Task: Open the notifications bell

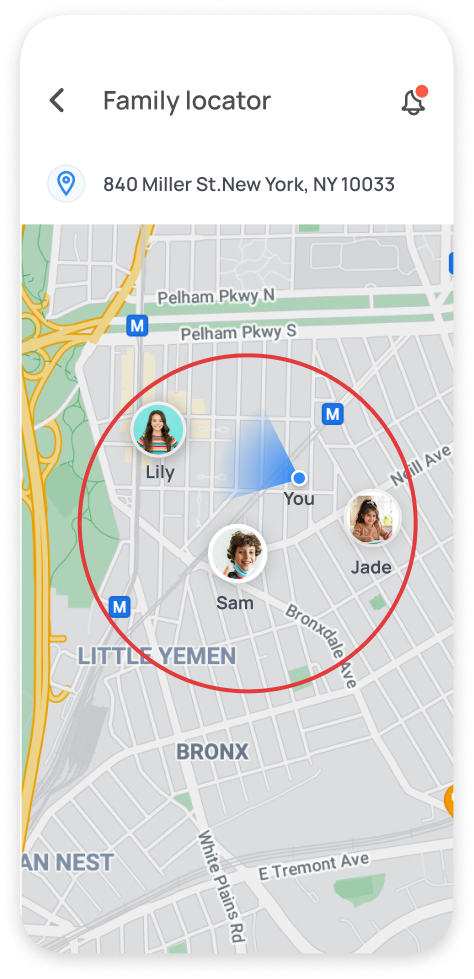Action: click(413, 101)
